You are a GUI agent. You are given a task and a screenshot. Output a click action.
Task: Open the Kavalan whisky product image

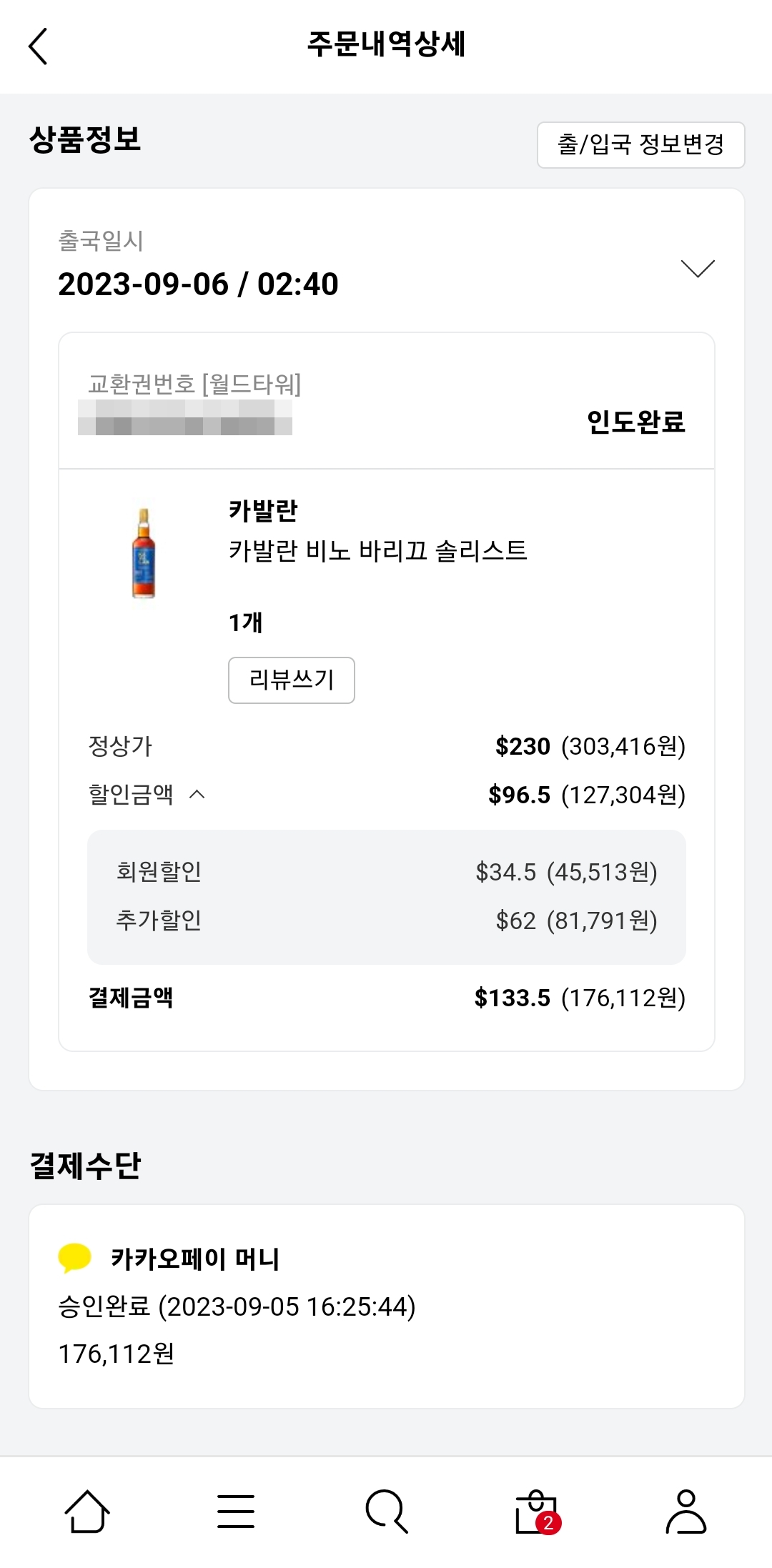pyautogui.click(x=144, y=553)
